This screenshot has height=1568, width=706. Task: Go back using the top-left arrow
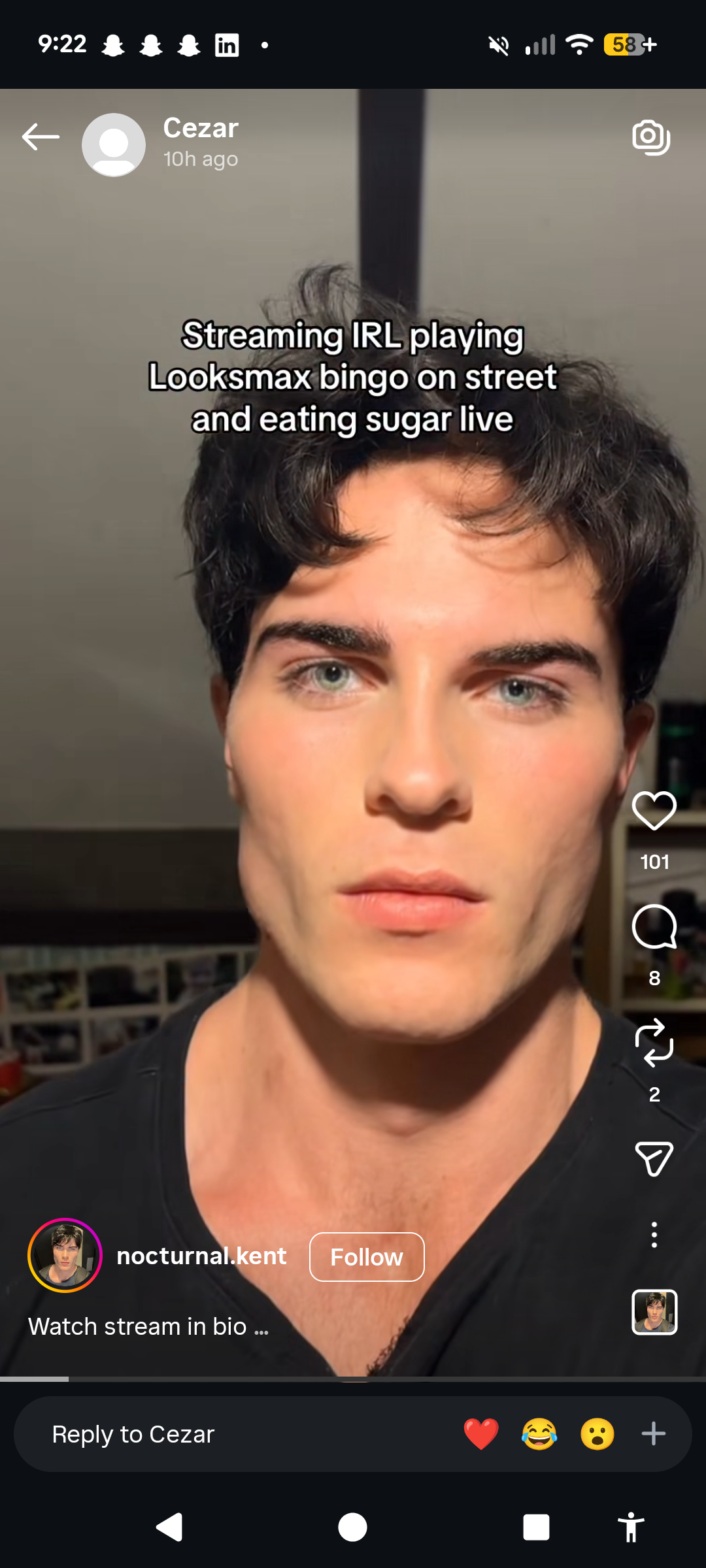pos(41,137)
